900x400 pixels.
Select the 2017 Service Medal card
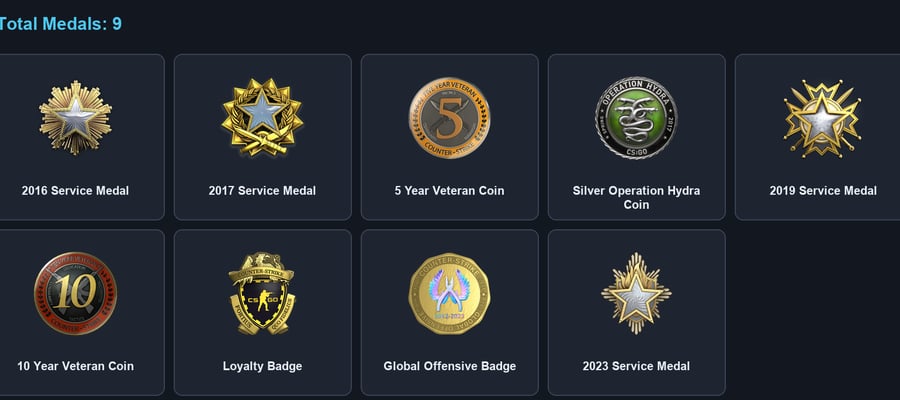pyautogui.click(x=263, y=137)
